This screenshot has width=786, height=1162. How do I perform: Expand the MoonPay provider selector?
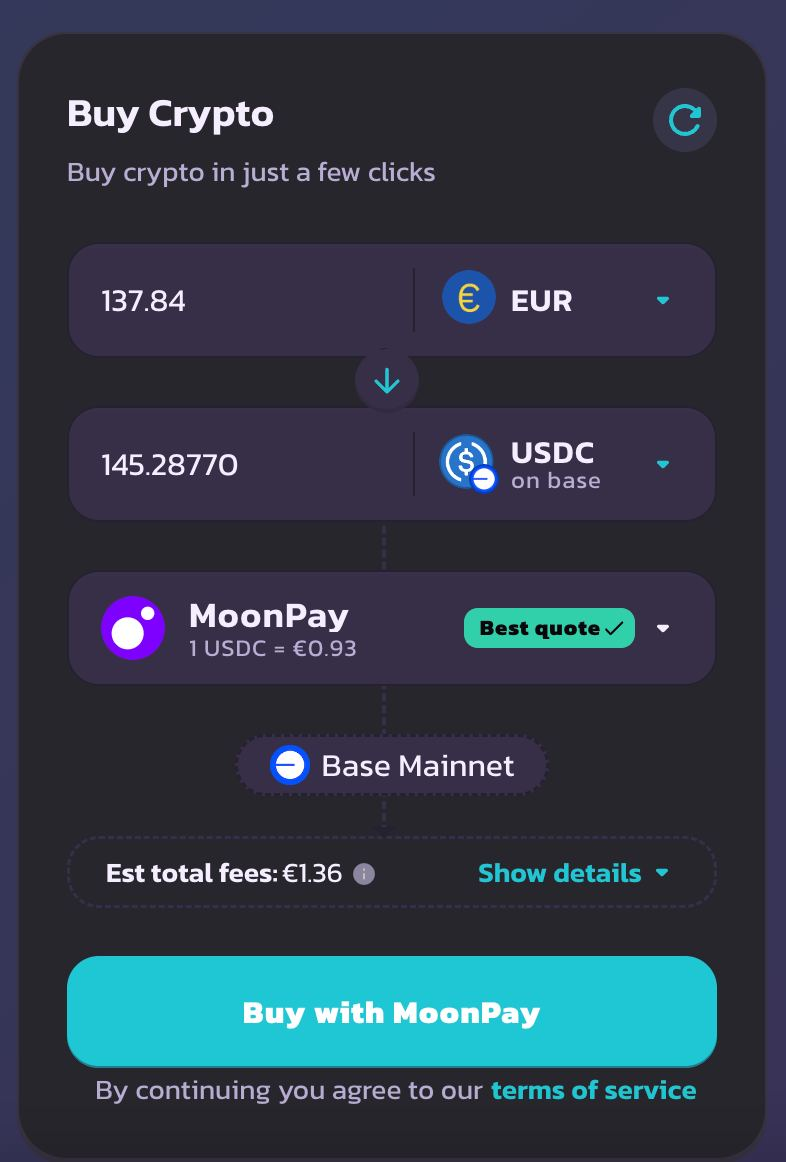(x=662, y=629)
